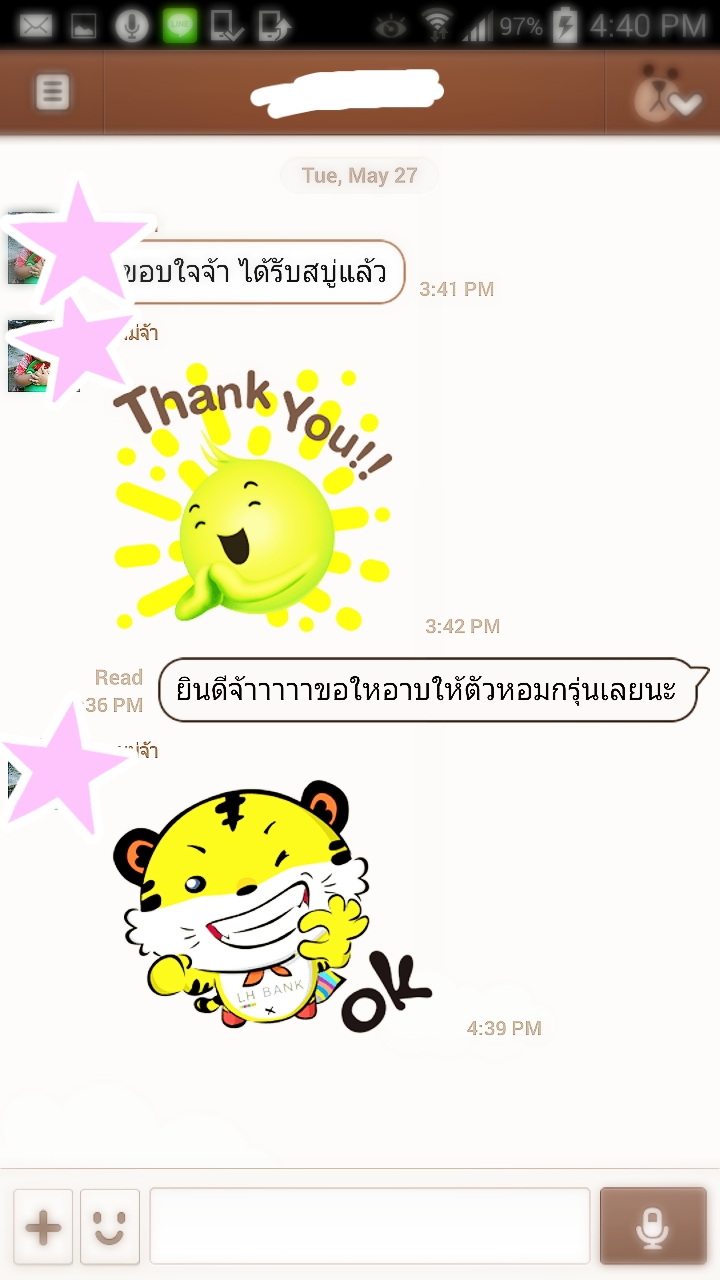Open the tiger OK sticker
720x1280 pixels.
click(265, 905)
